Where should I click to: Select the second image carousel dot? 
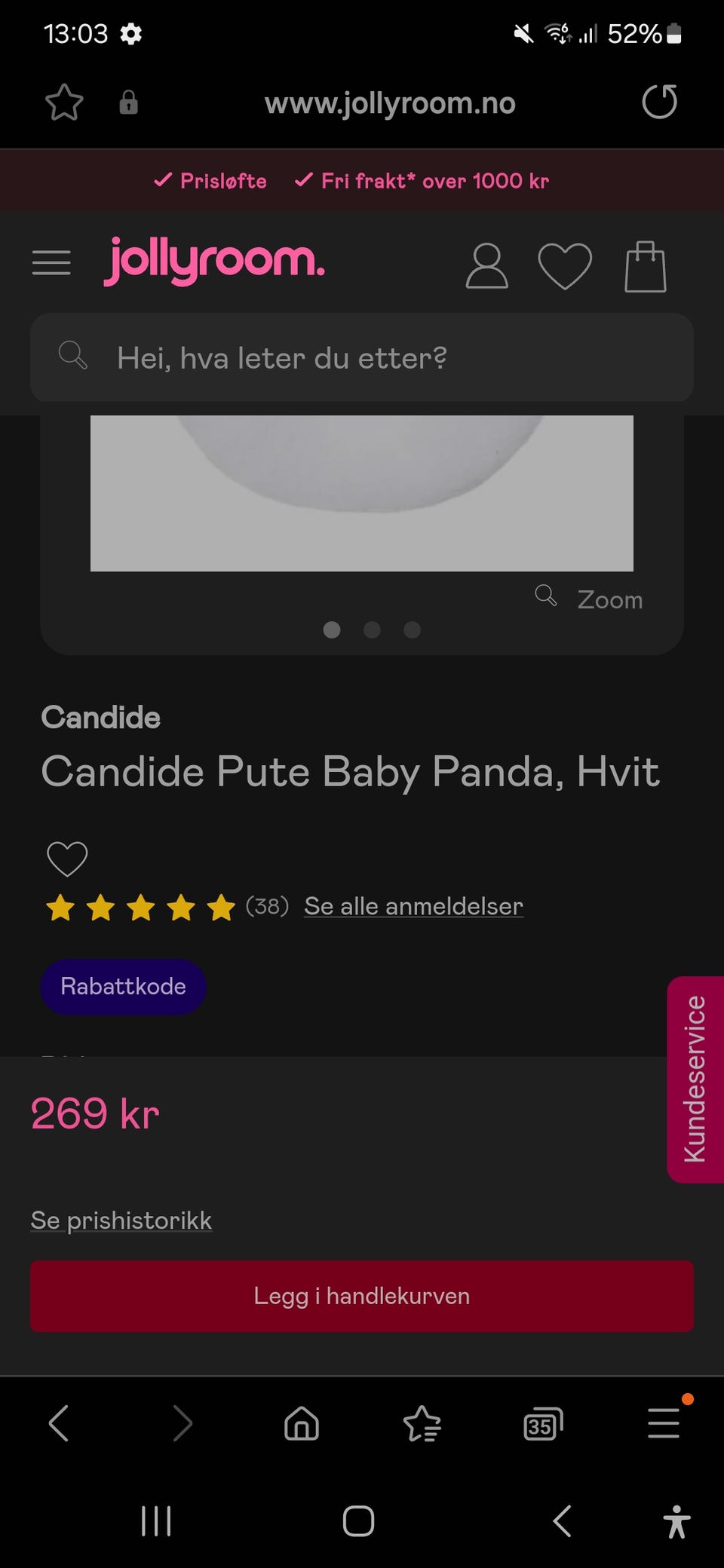click(x=372, y=630)
